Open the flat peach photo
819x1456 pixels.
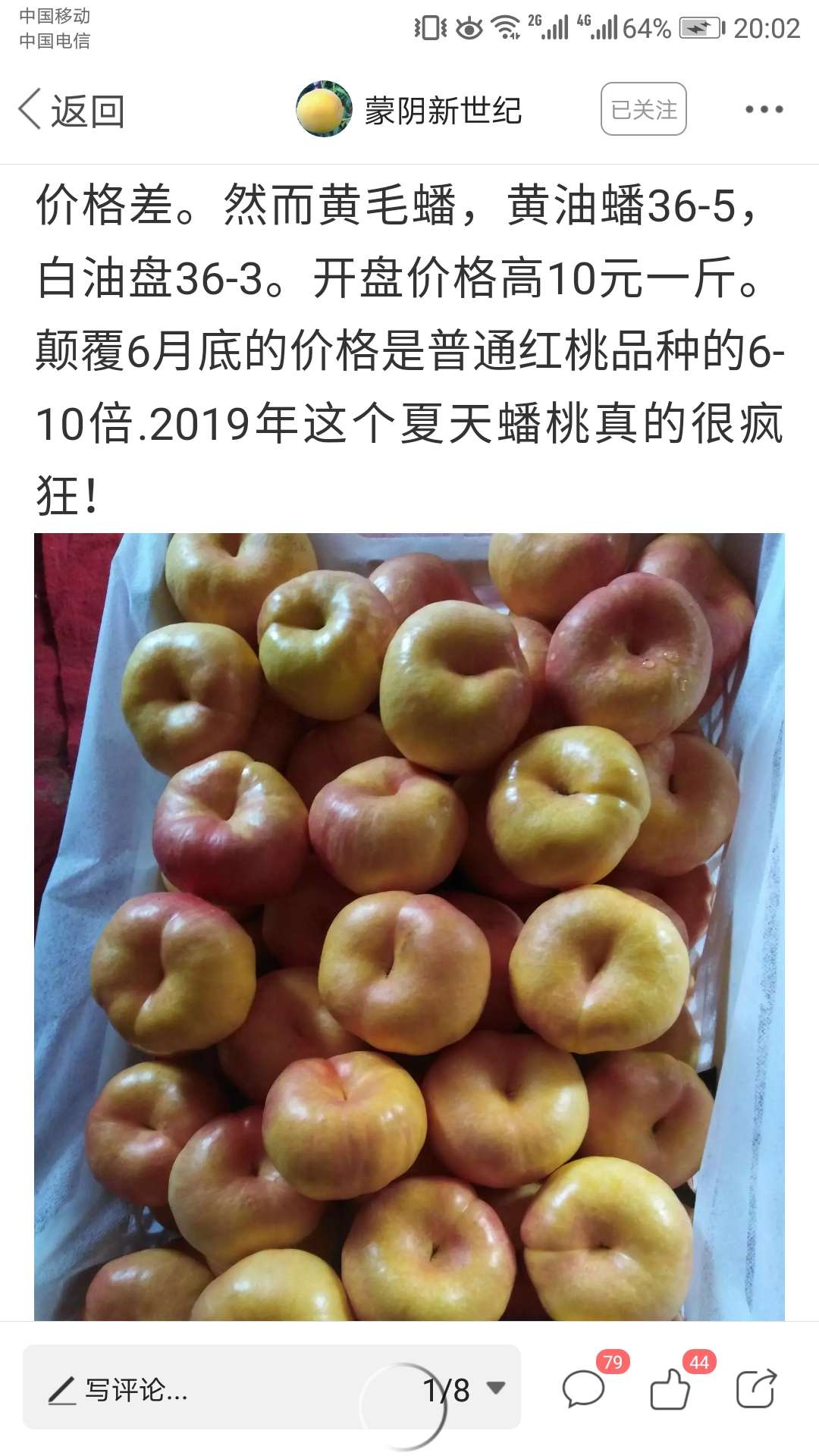point(409,925)
